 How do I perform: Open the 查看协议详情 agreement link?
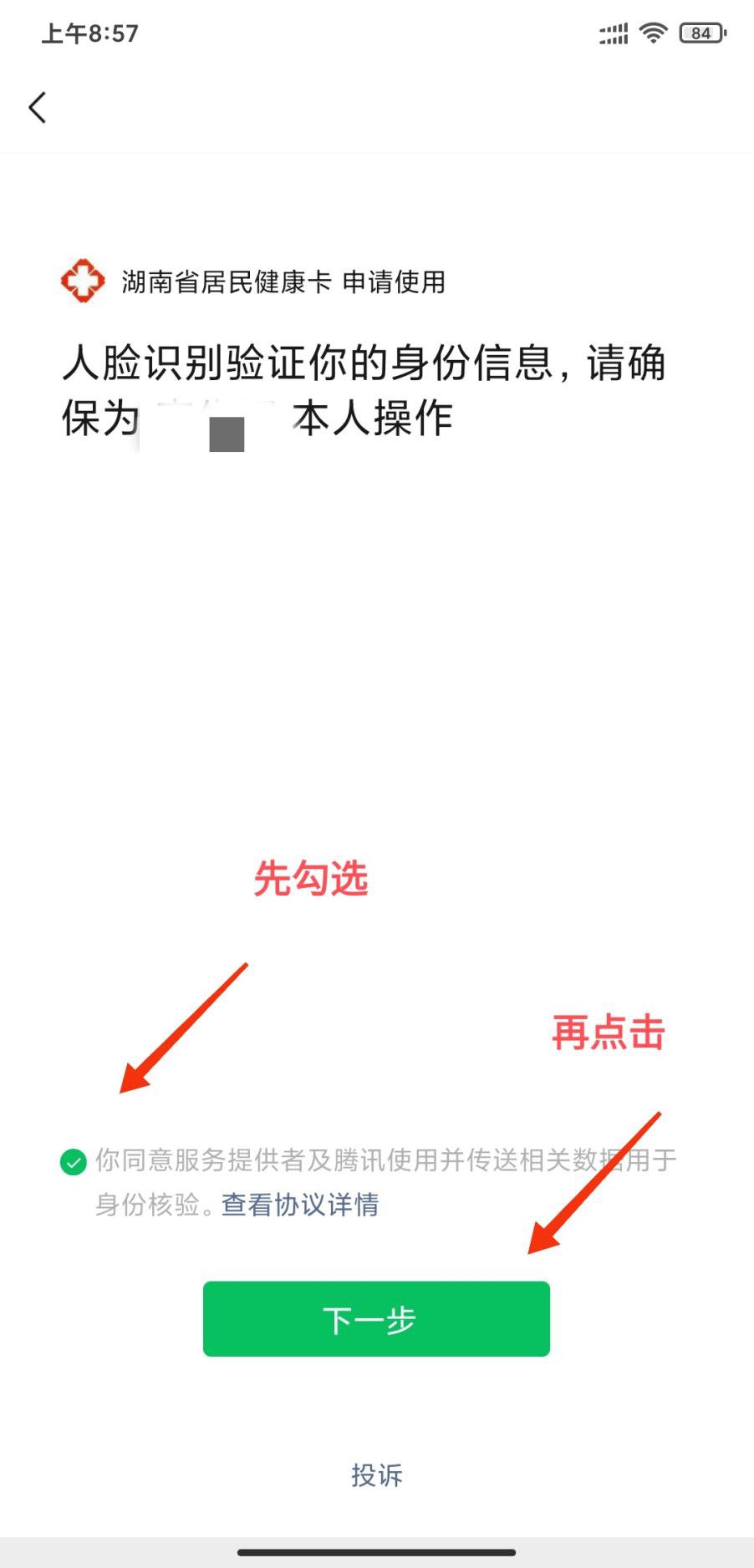[299, 1205]
